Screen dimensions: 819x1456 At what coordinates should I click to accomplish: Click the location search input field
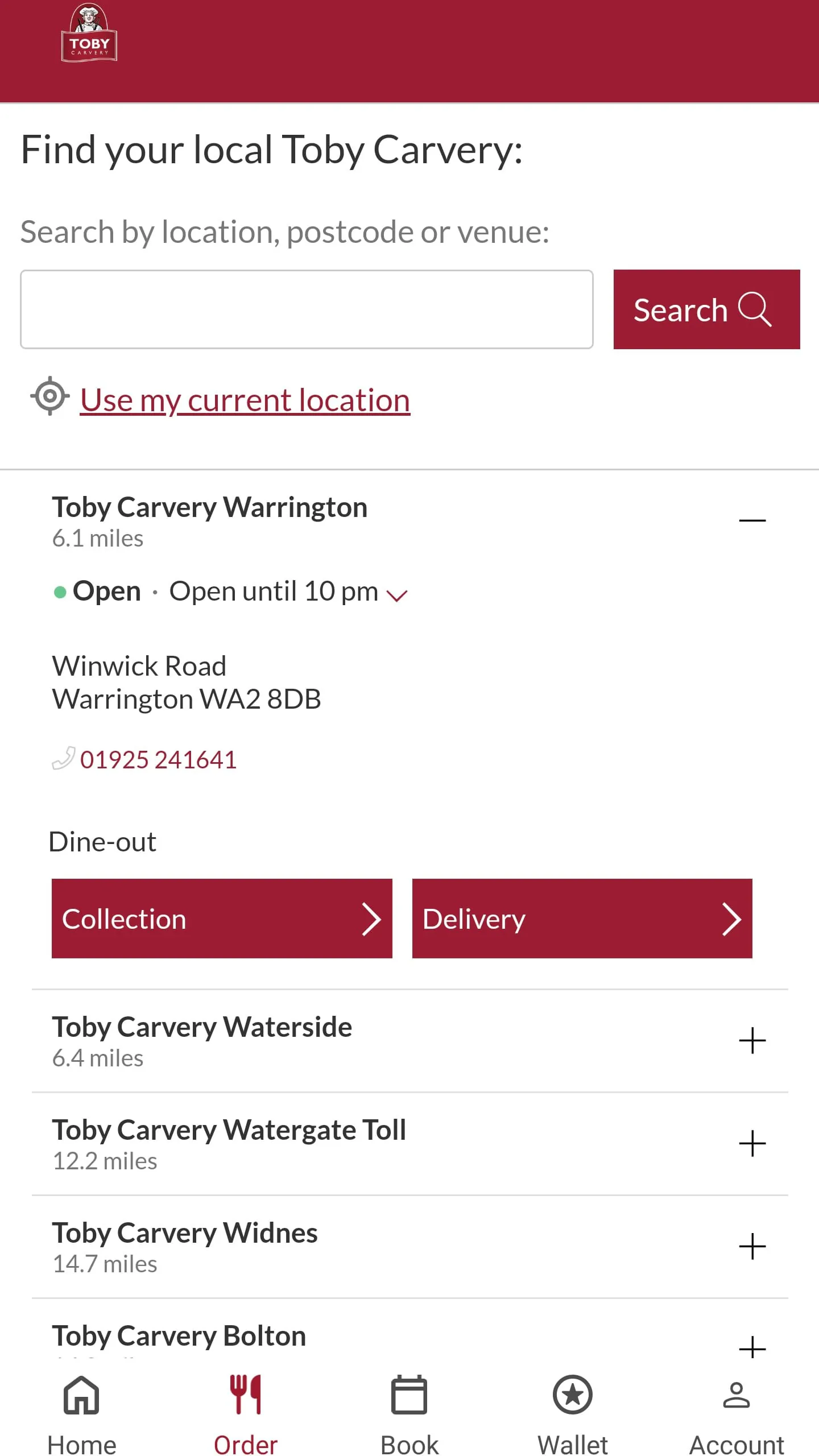click(x=307, y=309)
